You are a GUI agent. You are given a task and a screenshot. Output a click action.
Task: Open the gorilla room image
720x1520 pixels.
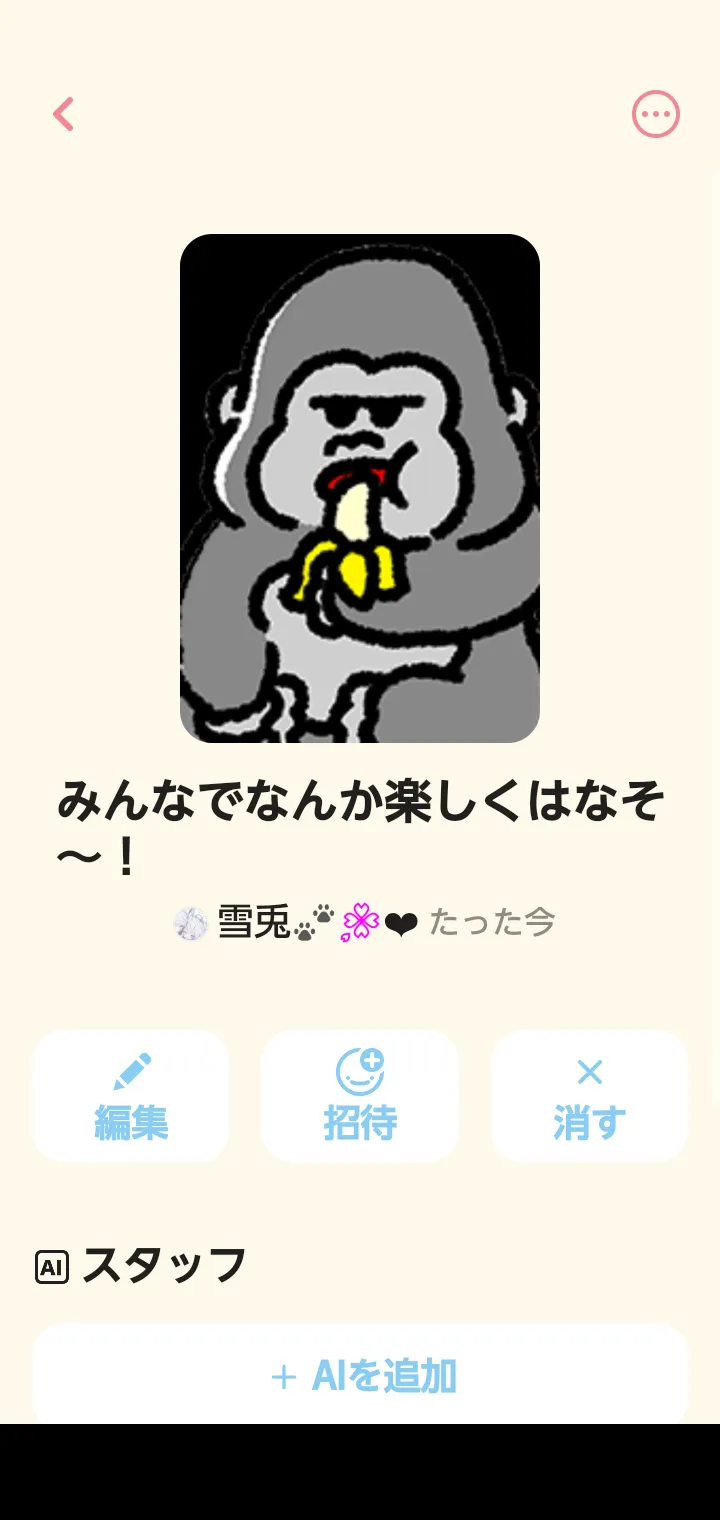click(360, 488)
